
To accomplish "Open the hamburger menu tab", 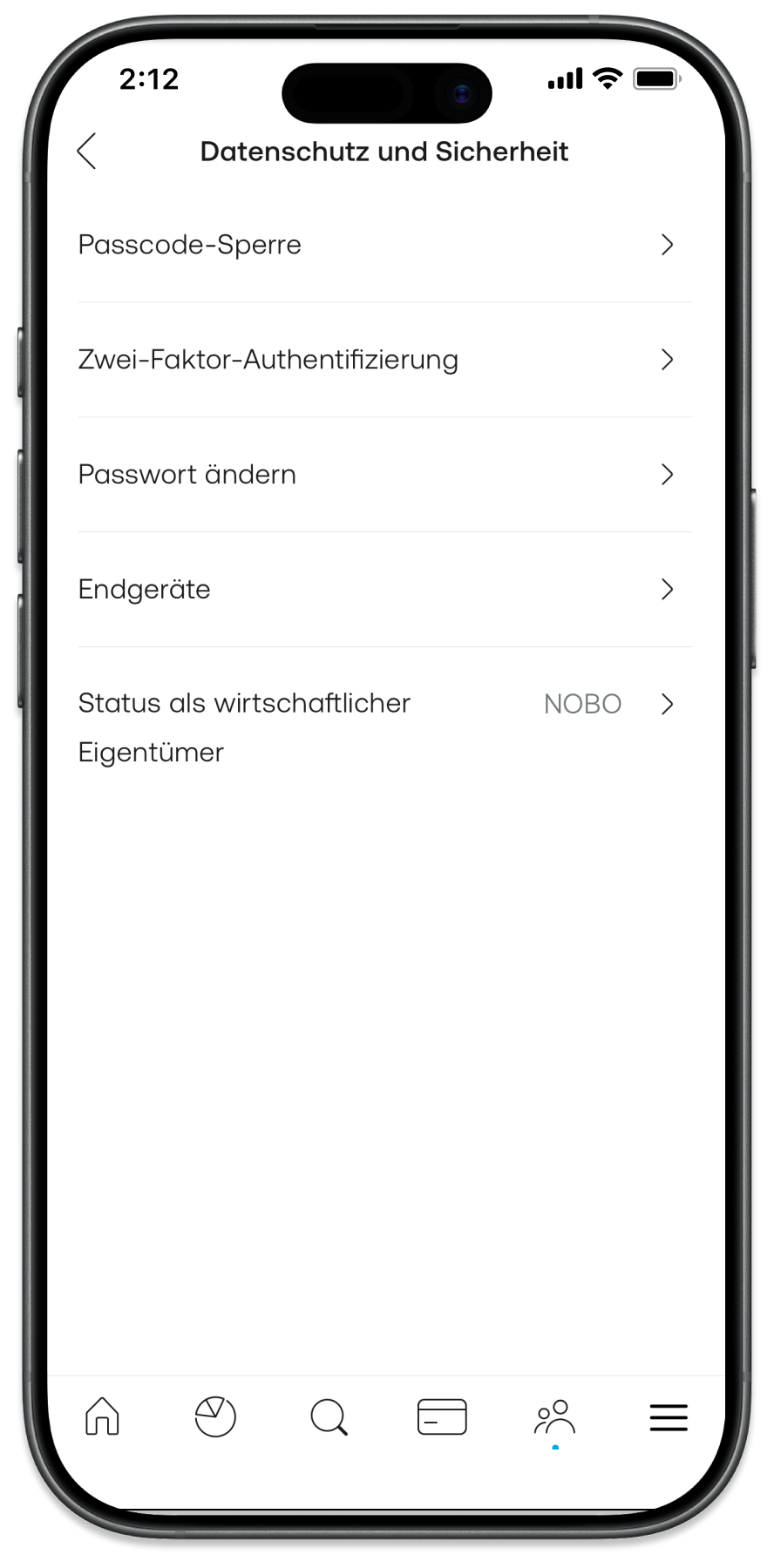I will pos(669,1416).
